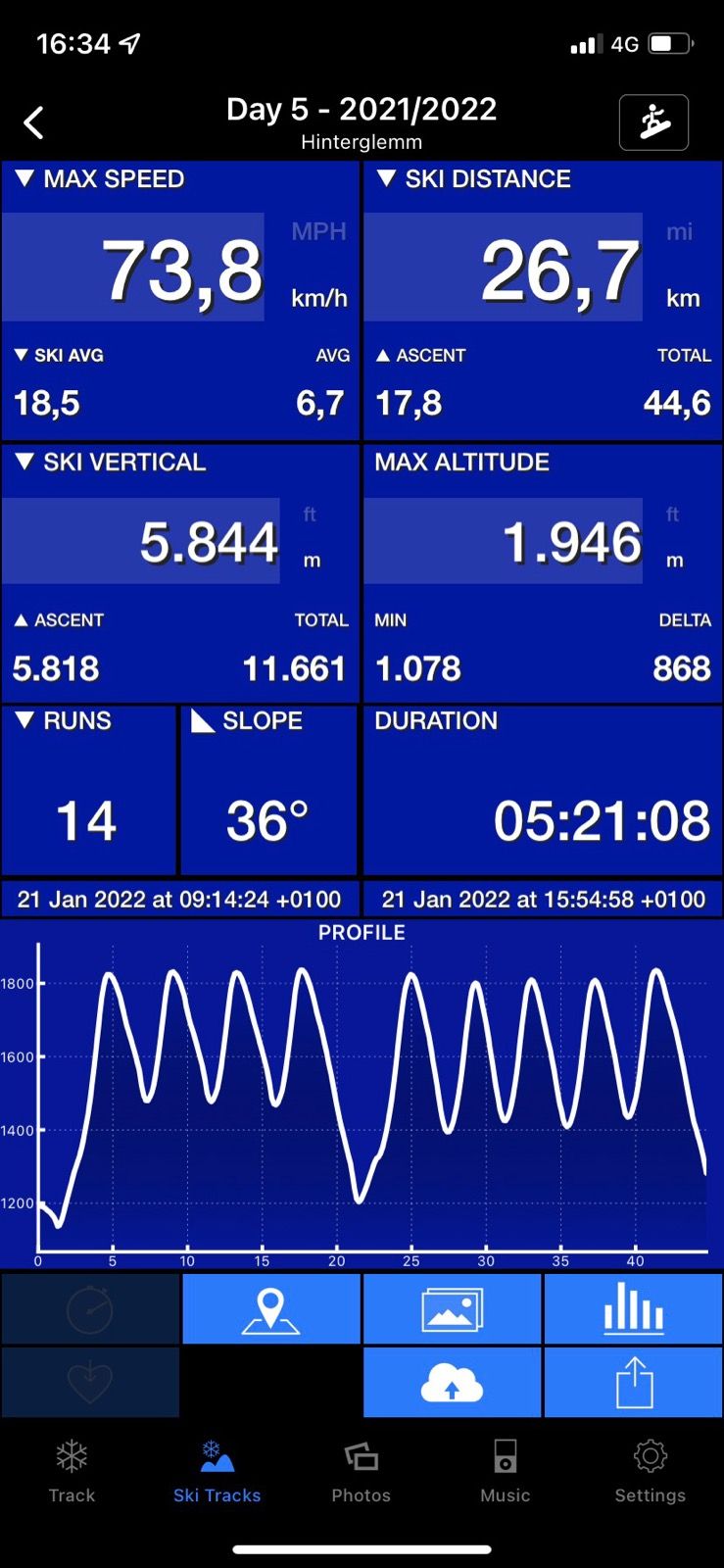Switch to the Track tab
Image resolution: width=724 pixels, height=1568 pixels.
click(x=72, y=1471)
